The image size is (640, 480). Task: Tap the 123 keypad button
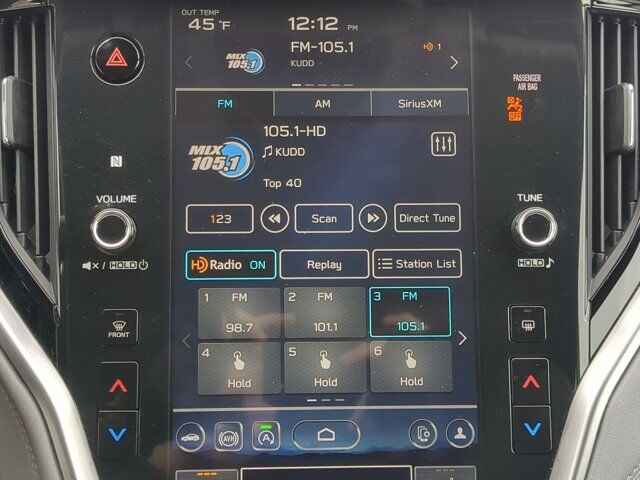coord(220,218)
